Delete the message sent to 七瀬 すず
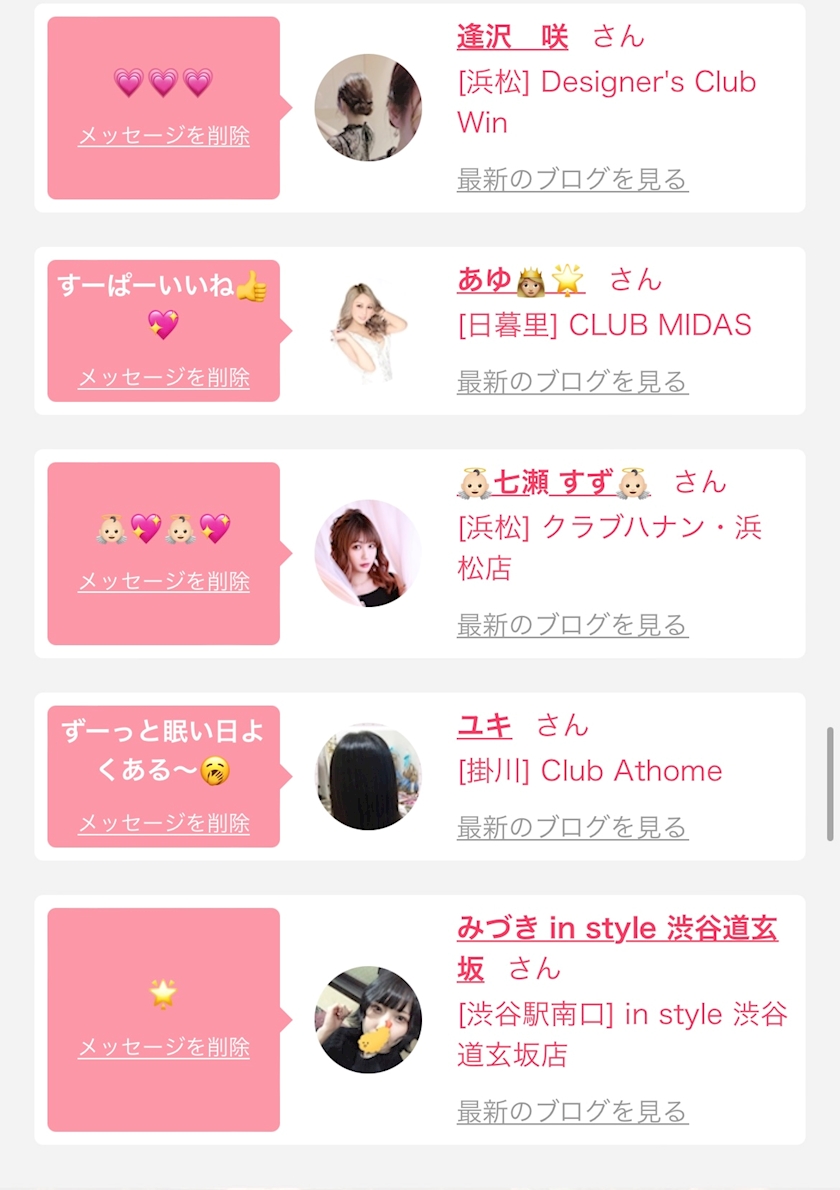Screen dimensions: 840x1190 click(x=164, y=582)
